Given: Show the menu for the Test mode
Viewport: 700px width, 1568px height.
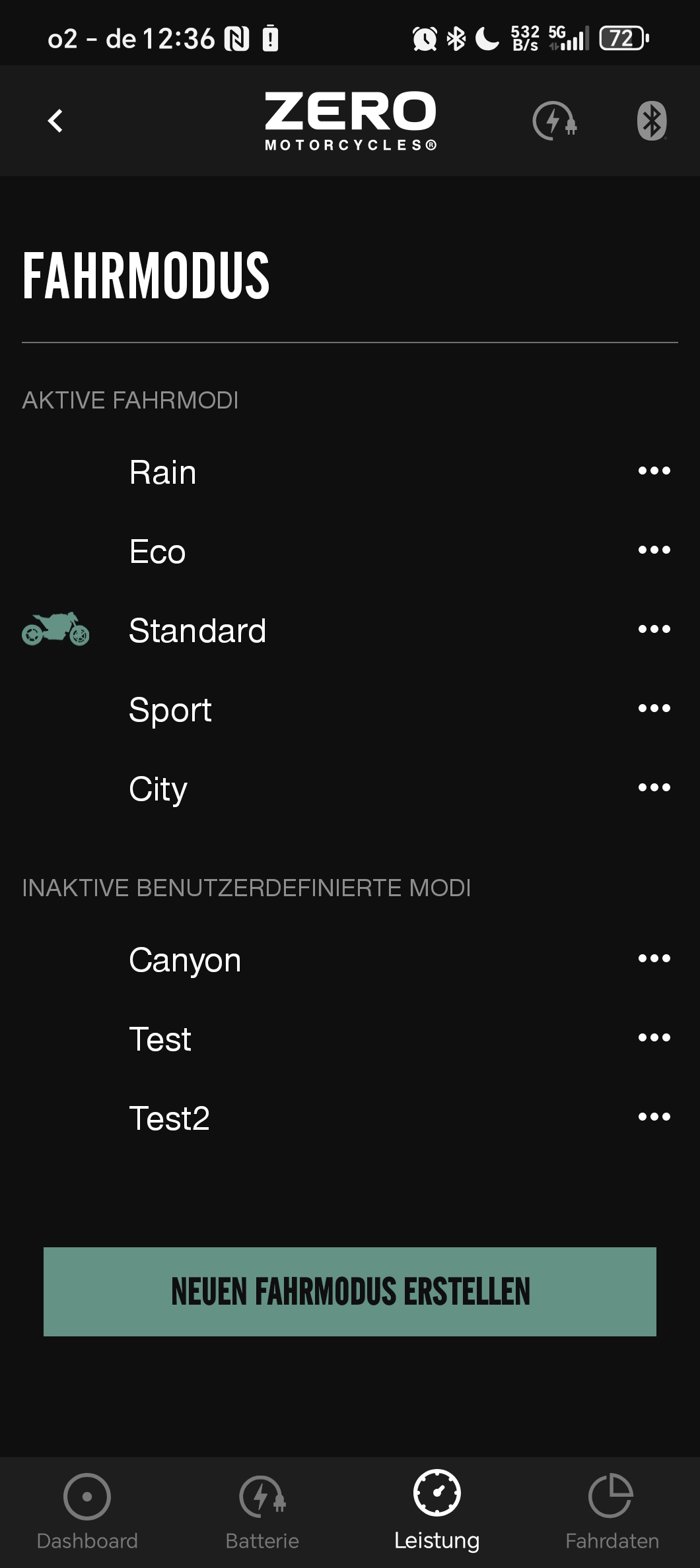Looking at the screenshot, I should (654, 1038).
